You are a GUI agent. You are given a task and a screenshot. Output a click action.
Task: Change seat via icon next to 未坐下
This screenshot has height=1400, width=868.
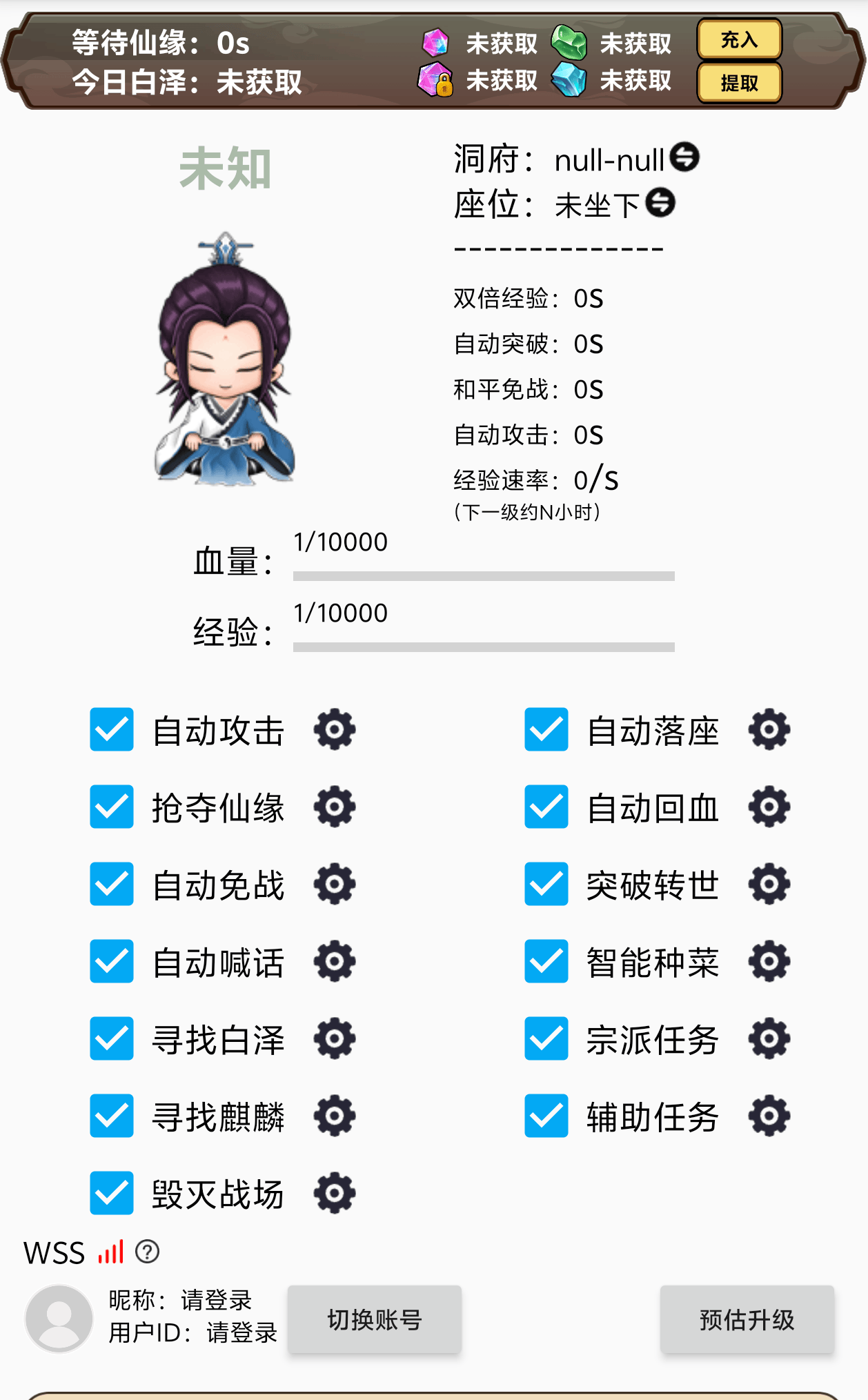pyautogui.click(x=660, y=203)
